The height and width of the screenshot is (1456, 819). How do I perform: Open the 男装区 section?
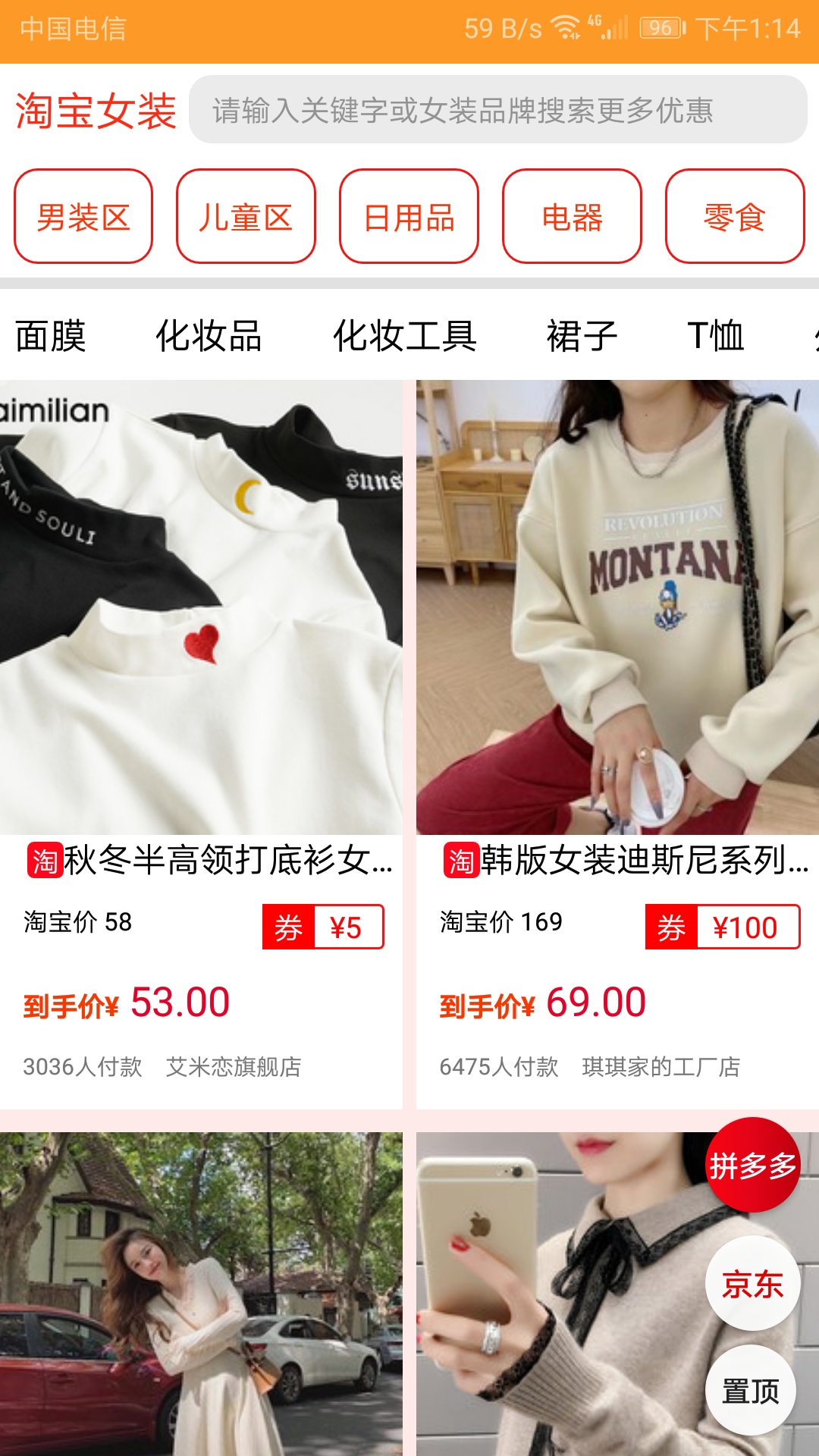(83, 217)
